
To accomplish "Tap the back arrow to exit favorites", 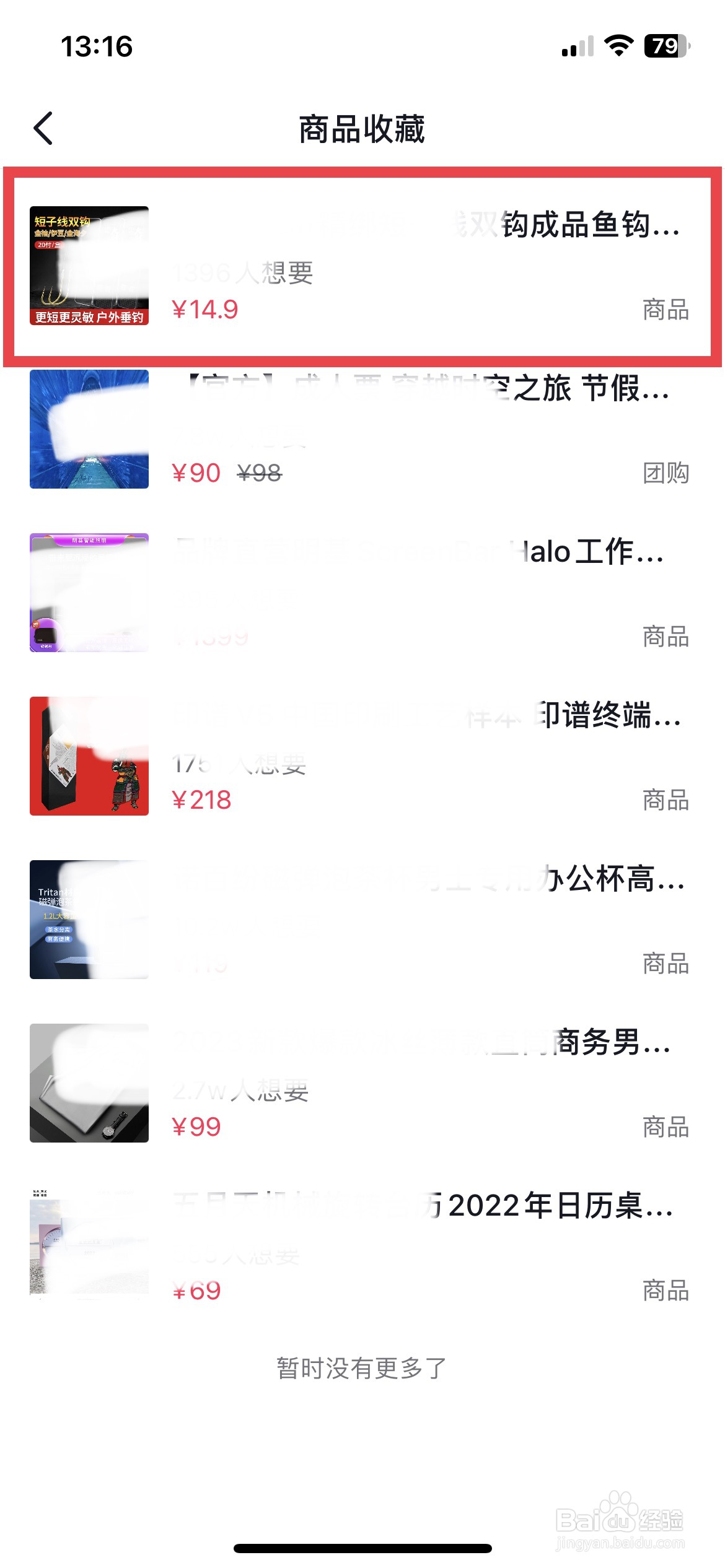I will (43, 129).
